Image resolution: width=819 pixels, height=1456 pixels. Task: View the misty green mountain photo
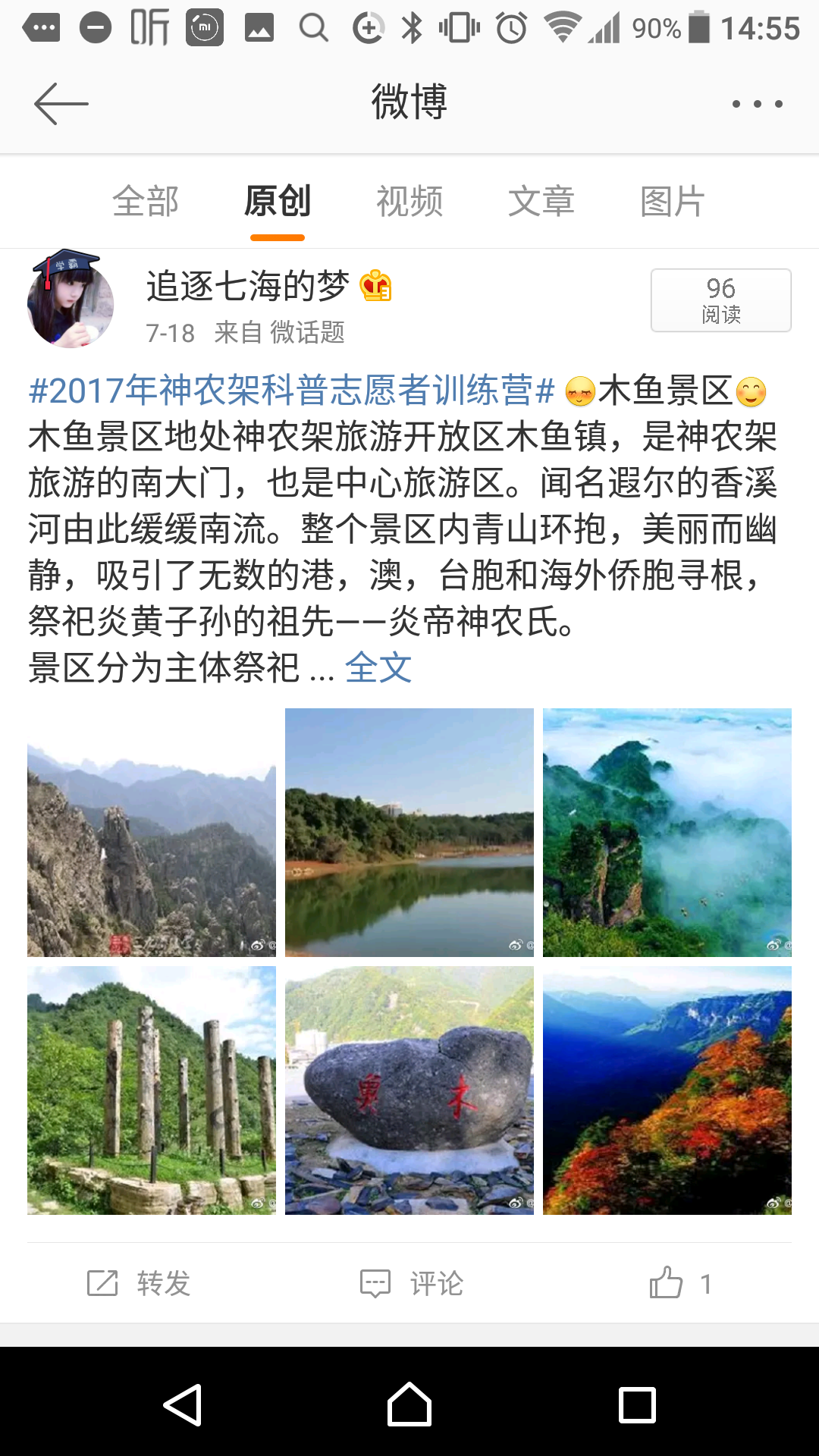coord(667,833)
